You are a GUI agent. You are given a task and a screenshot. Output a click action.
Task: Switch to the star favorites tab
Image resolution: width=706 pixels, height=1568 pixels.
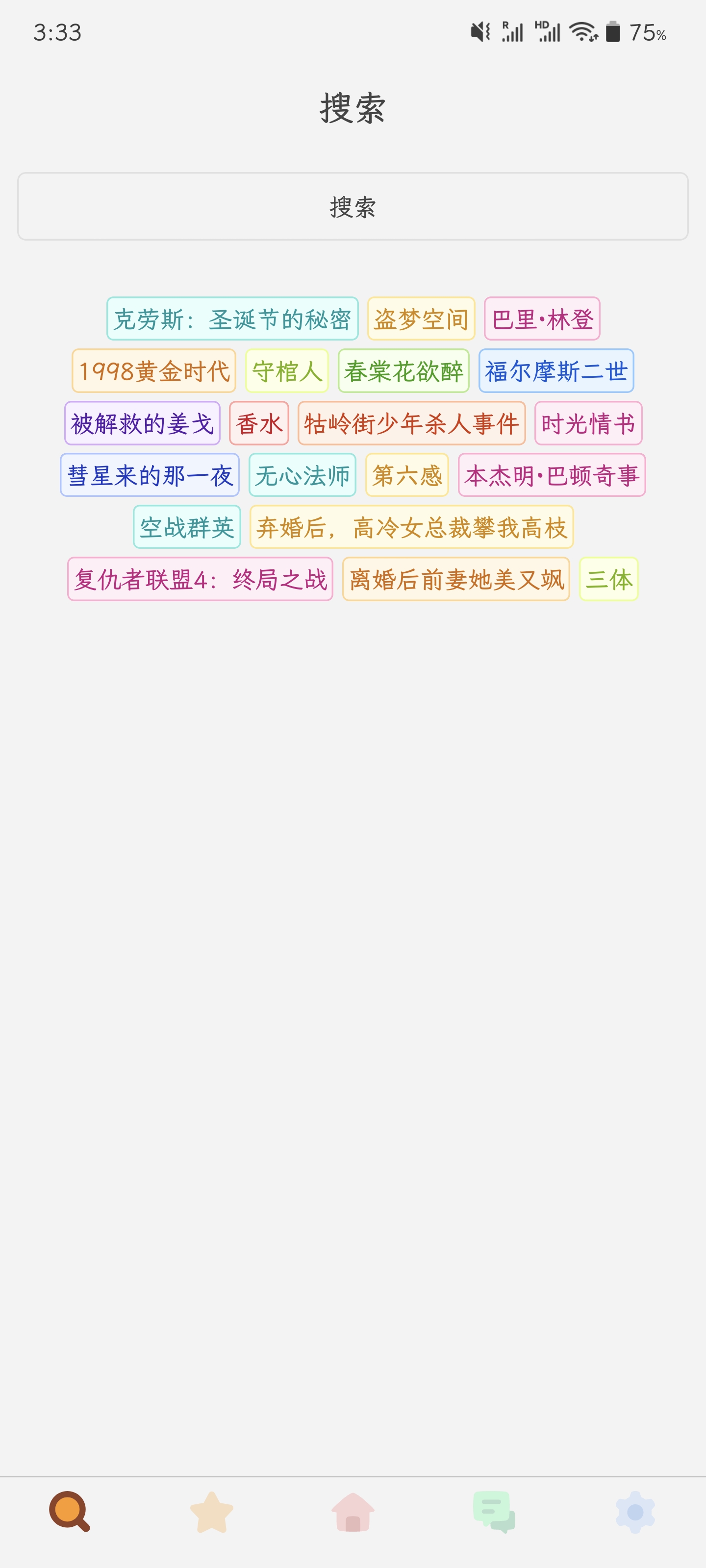pos(212,1512)
